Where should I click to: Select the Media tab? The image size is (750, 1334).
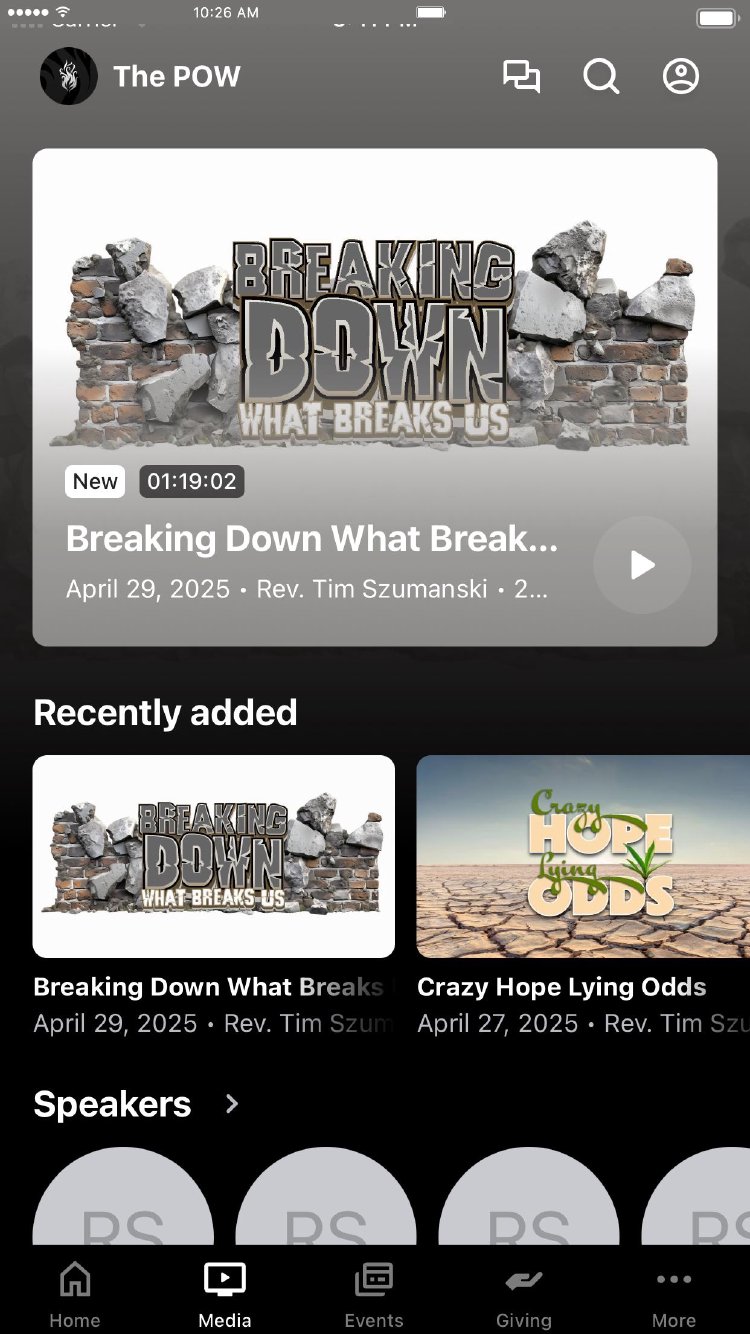tap(225, 1294)
